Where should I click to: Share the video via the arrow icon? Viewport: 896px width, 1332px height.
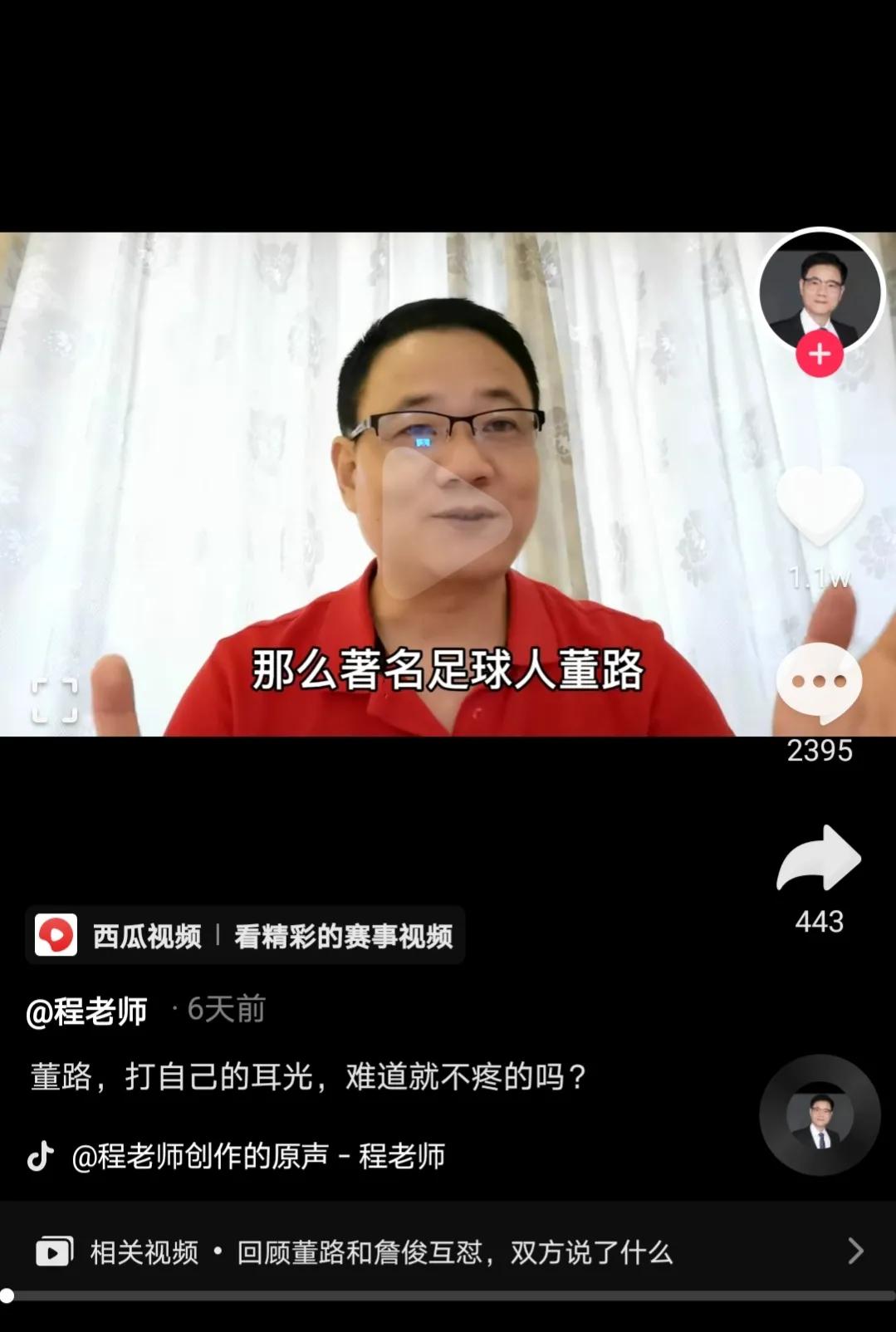pos(819,859)
